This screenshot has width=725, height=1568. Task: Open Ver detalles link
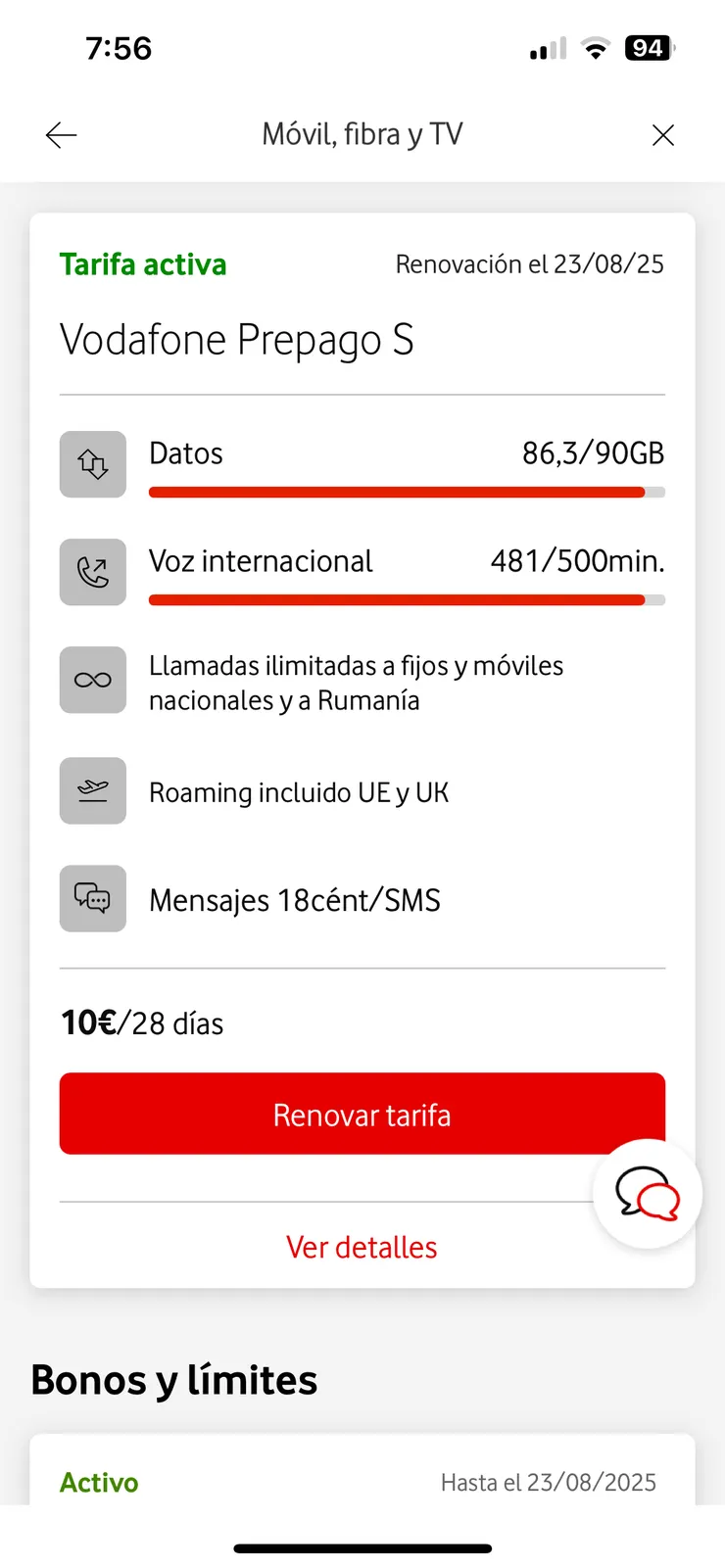click(362, 1247)
